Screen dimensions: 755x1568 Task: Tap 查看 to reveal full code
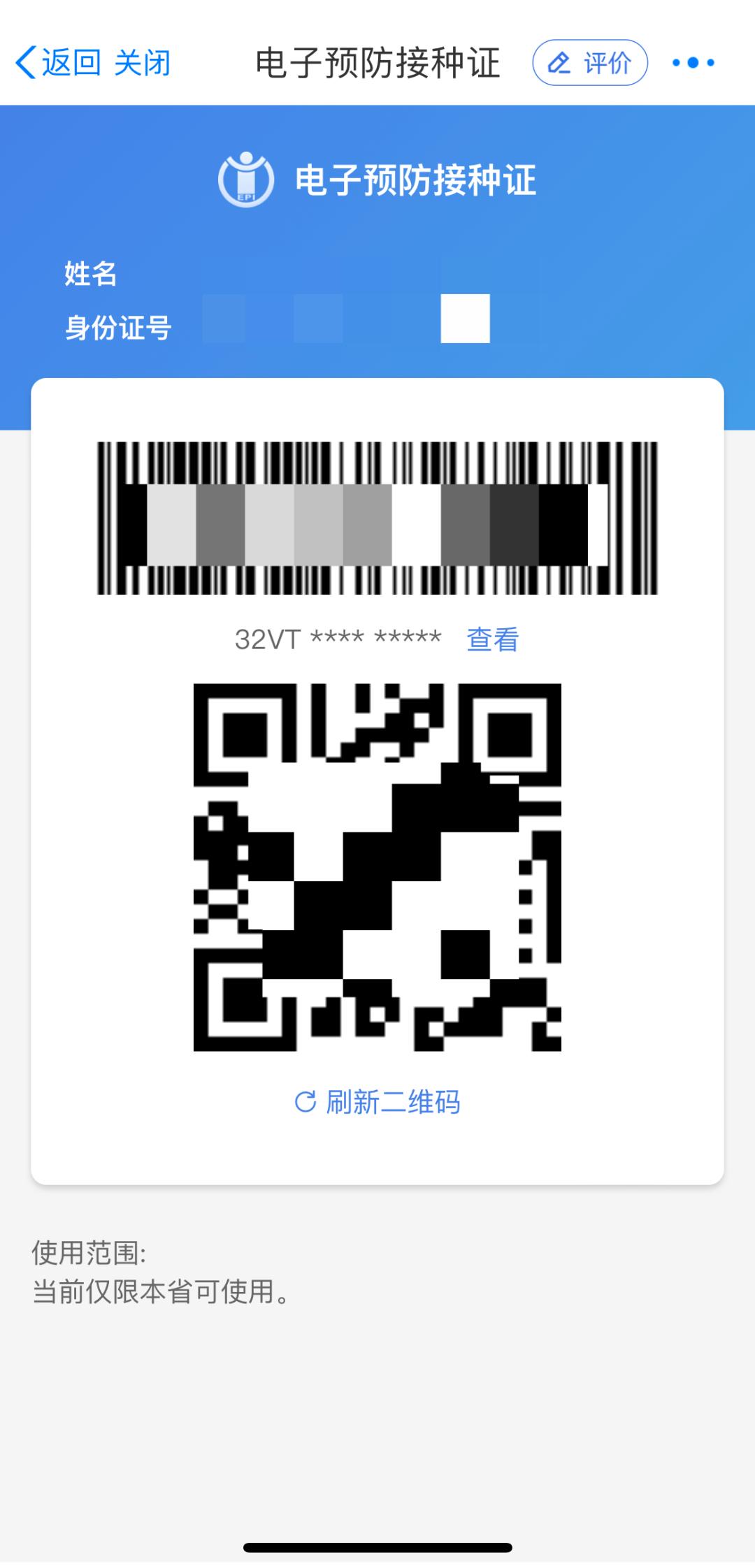(x=492, y=639)
